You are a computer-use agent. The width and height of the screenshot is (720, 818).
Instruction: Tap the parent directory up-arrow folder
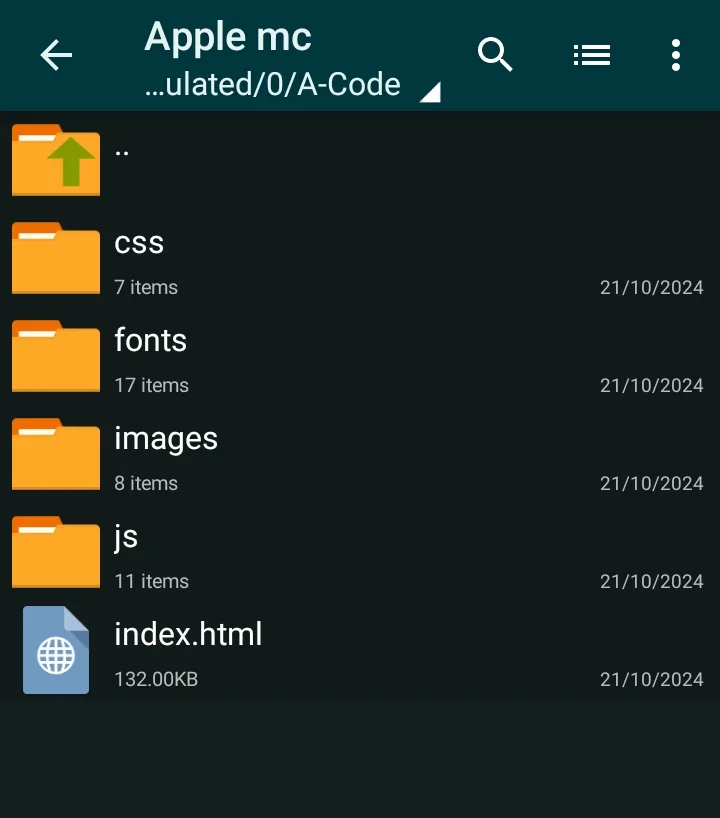point(55,159)
